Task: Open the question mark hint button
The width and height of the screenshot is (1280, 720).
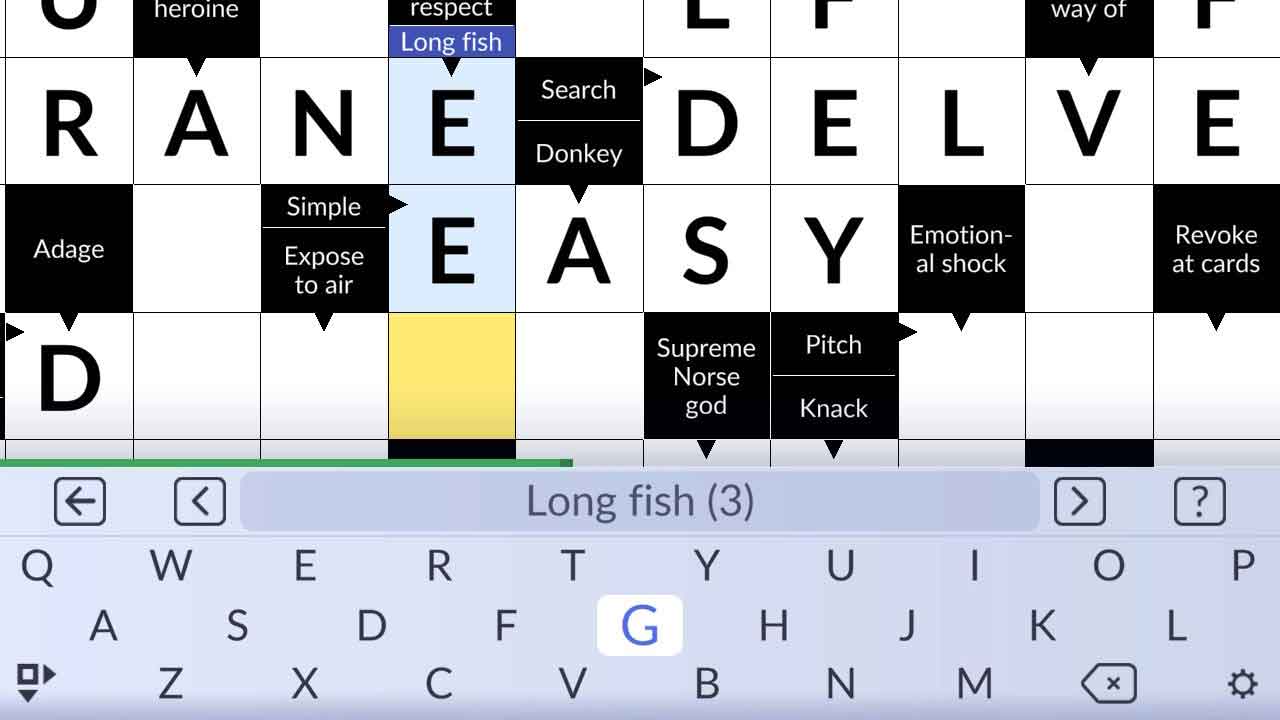Action: coord(1199,500)
